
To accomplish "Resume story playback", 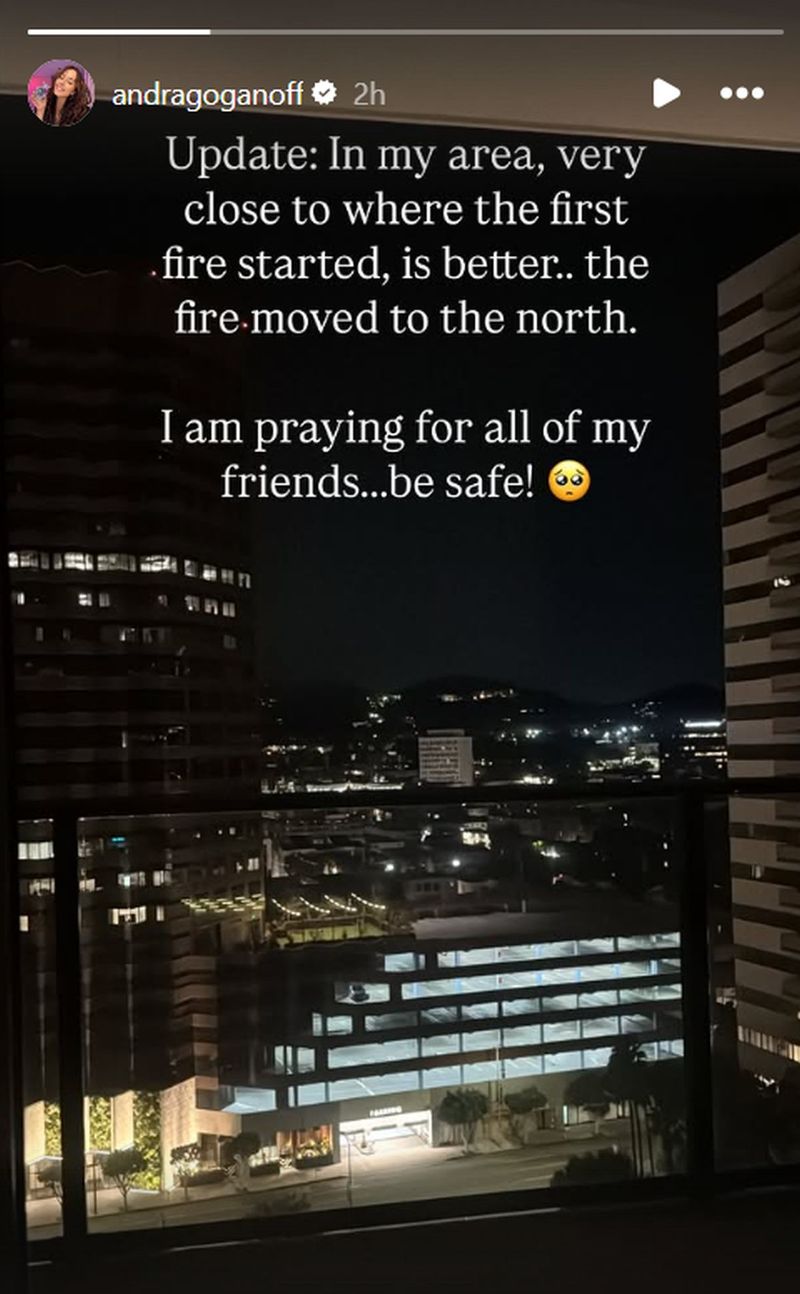I will coord(666,93).
